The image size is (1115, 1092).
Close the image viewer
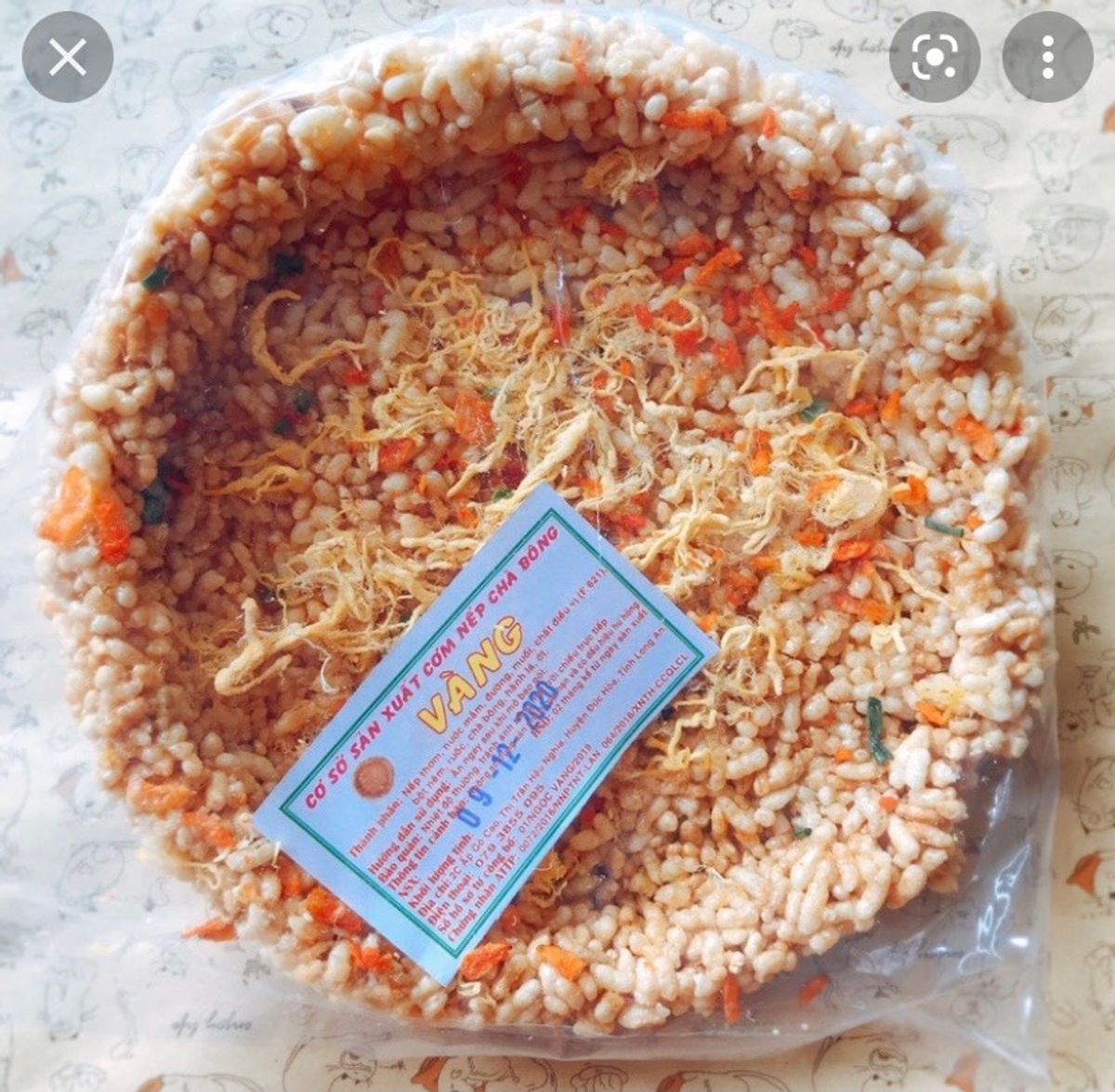(x=67, y=58)
